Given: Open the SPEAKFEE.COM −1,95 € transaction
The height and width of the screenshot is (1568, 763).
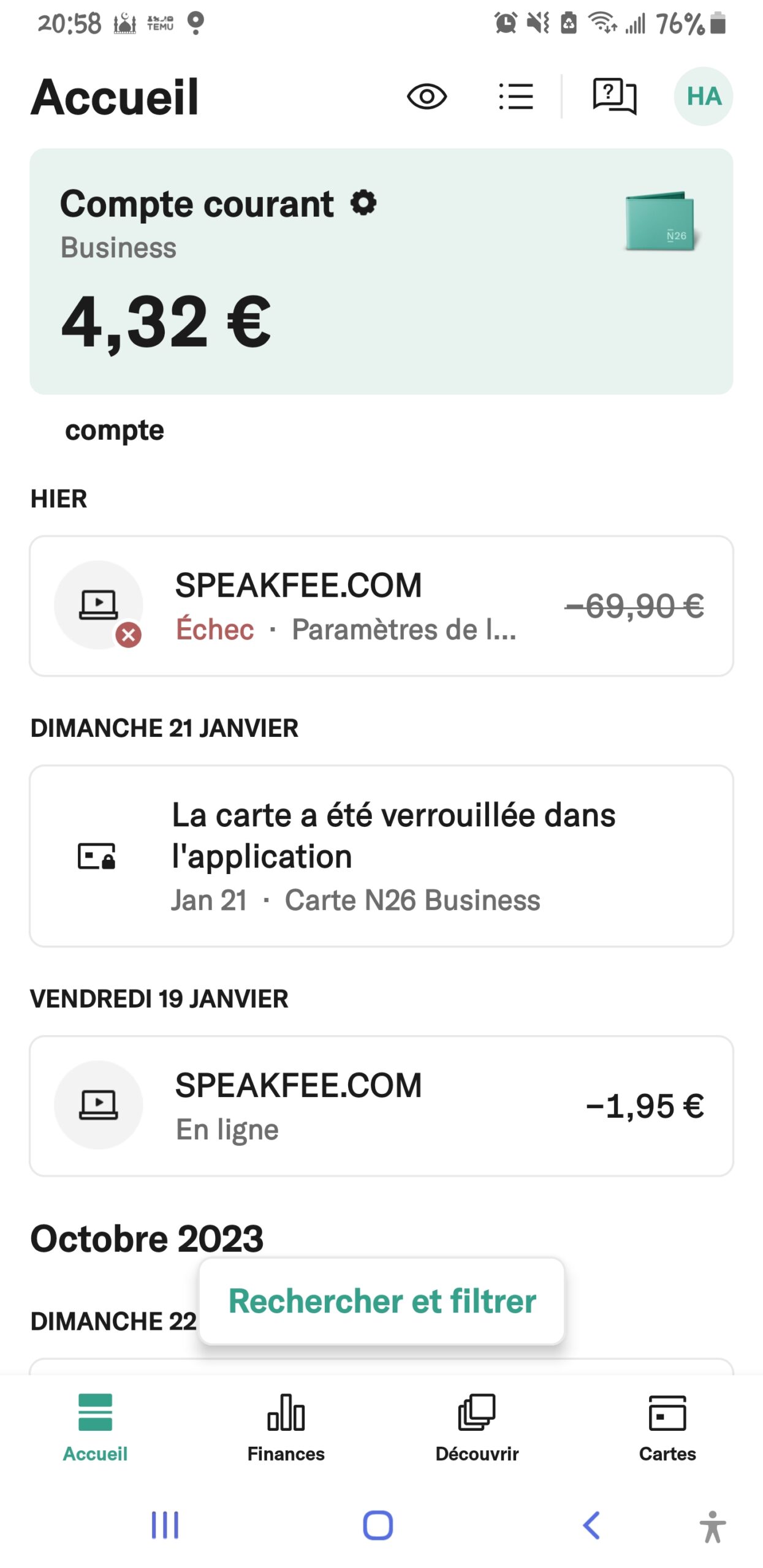Looking at the screenshot, I should point(381,1106).
